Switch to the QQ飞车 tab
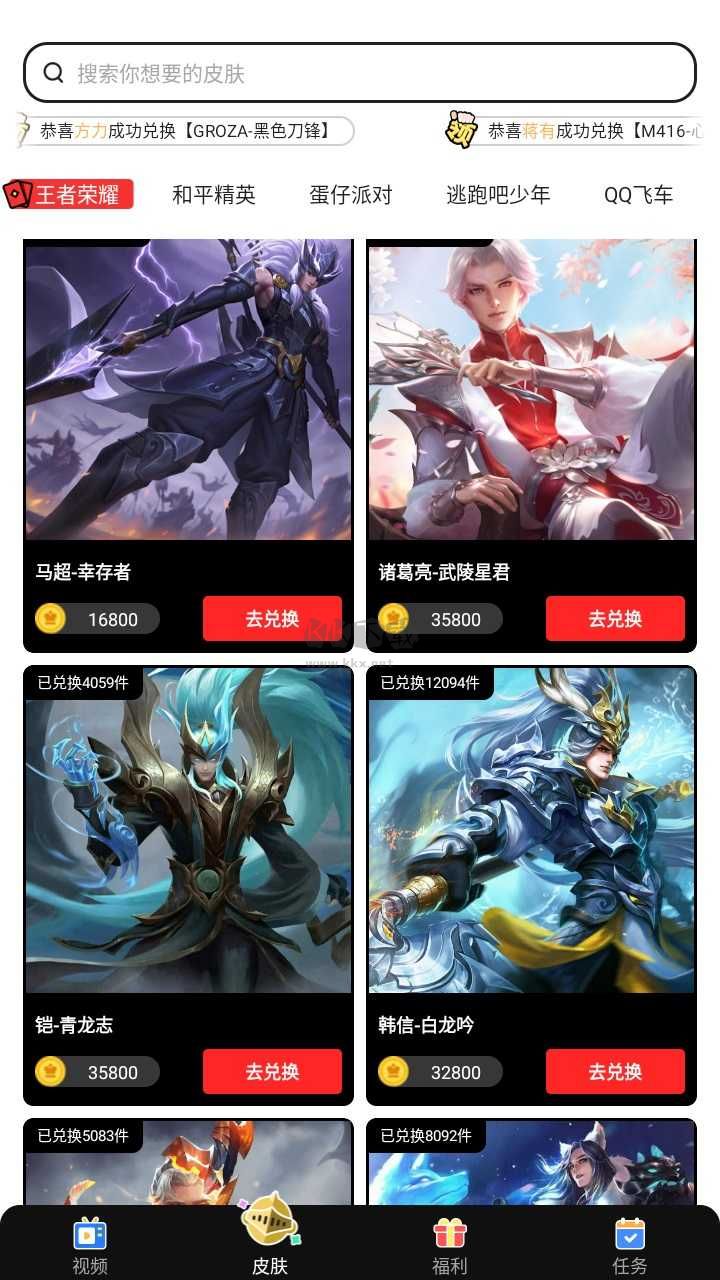The image size is (720, 1280). (638, 194)
